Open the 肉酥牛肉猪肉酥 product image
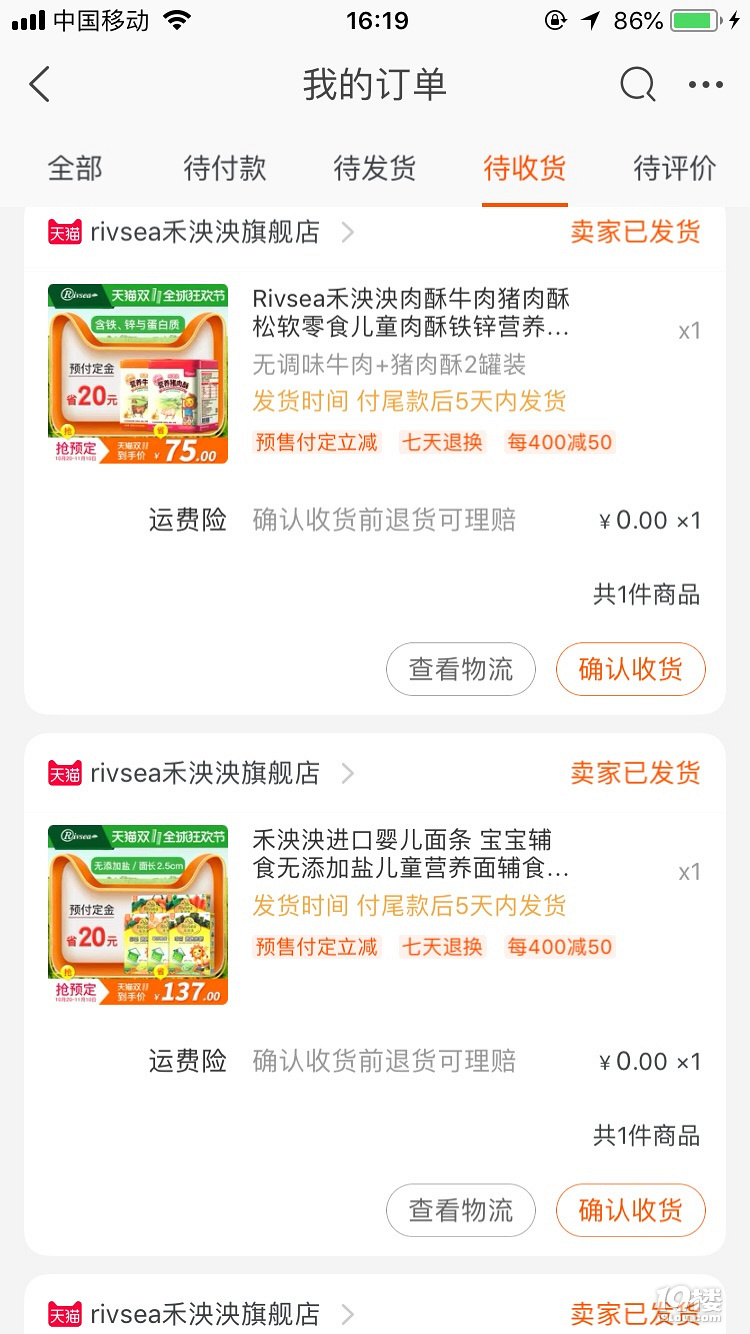 (138, 374)
